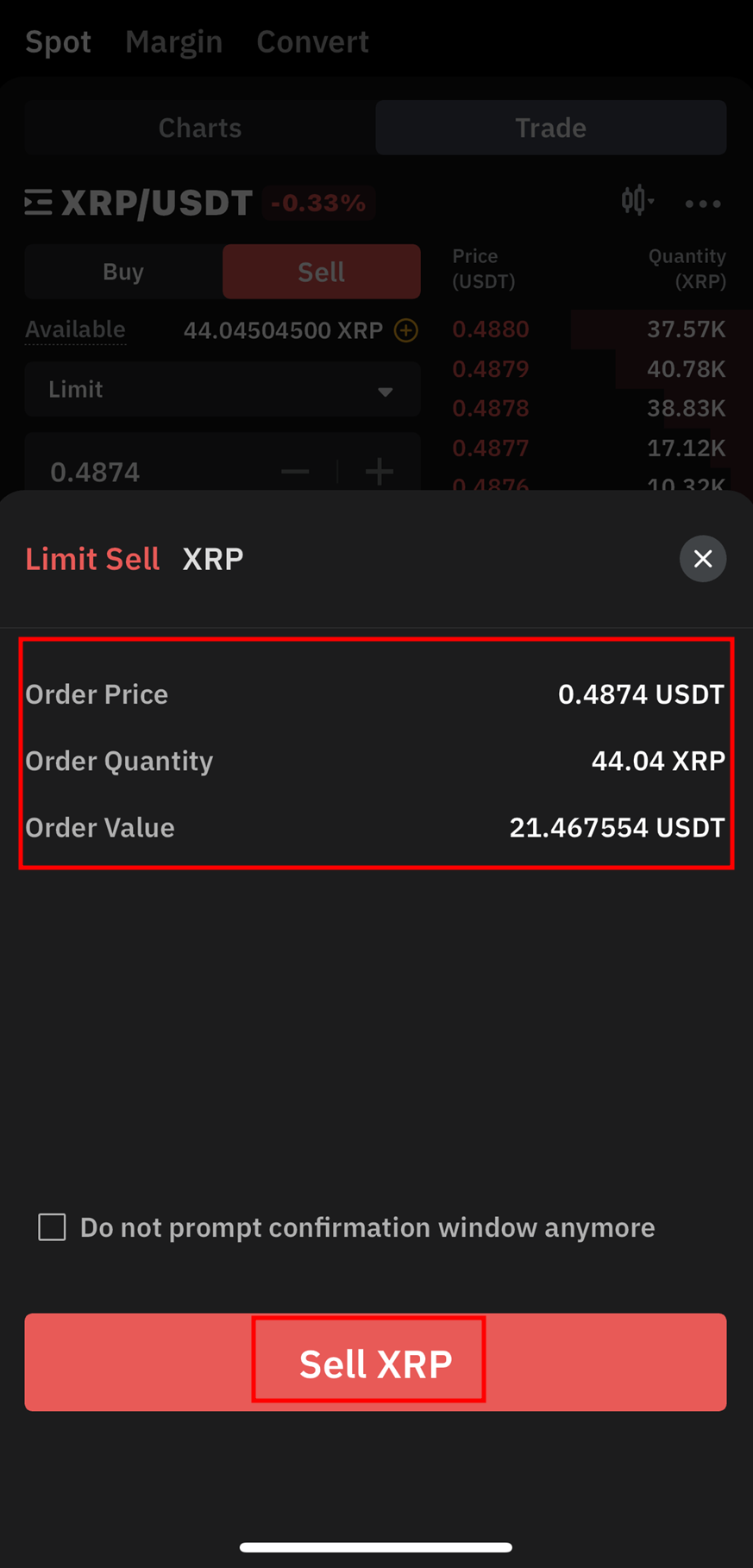This screenshot has height=1568, width=753.
Task: Close the Limit Sell confirmation sheet
Action: 703,559
